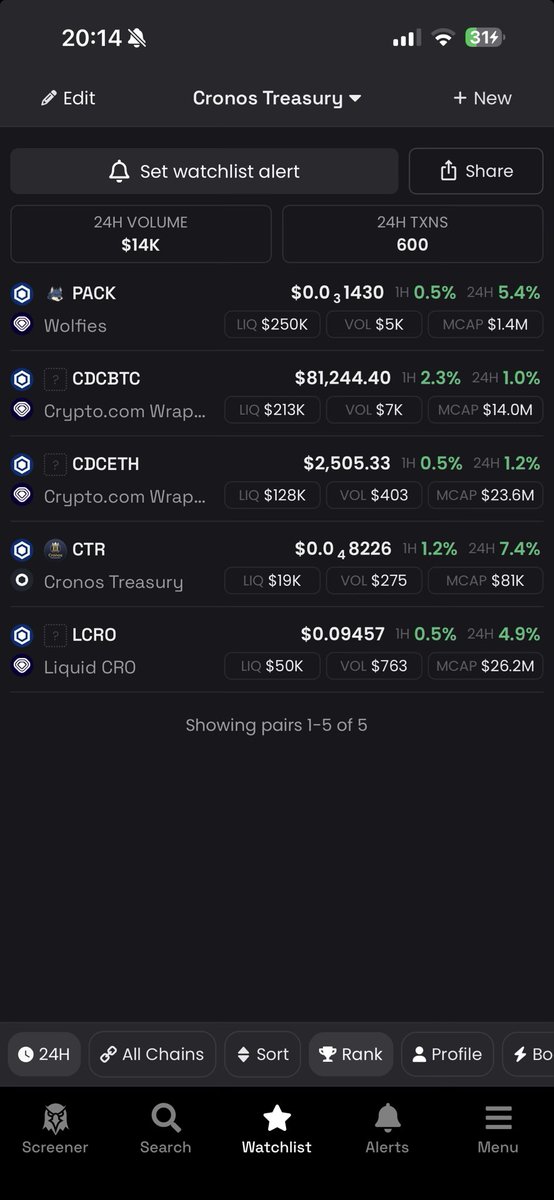The width and height of the screenshot is (554, 1200).
Task: Tap the Profile filter chip
Action: pyautogui.click(x=447, y=1054)
